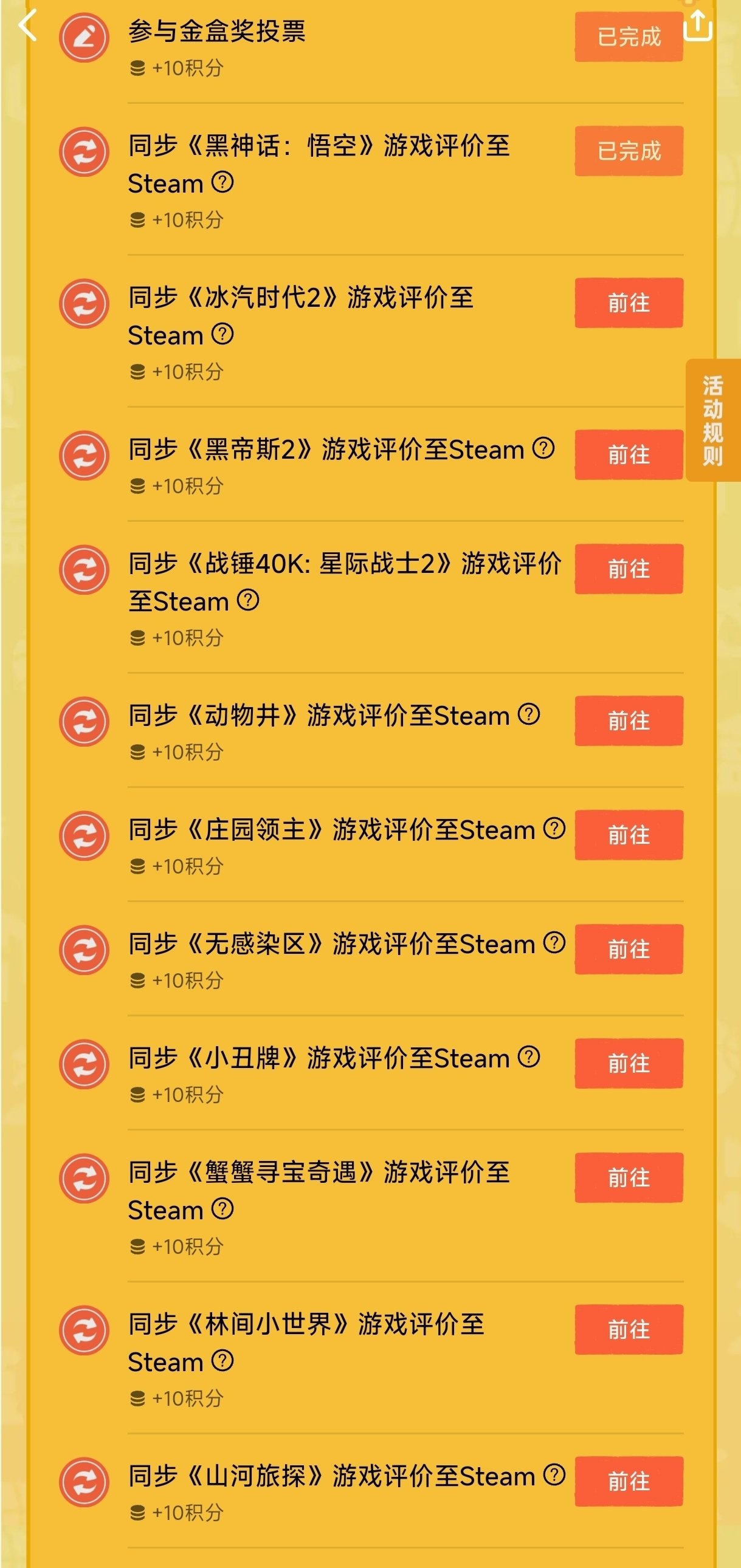Tap 前往 for 《无感染区》 sync task

click(x=629, y=949)
